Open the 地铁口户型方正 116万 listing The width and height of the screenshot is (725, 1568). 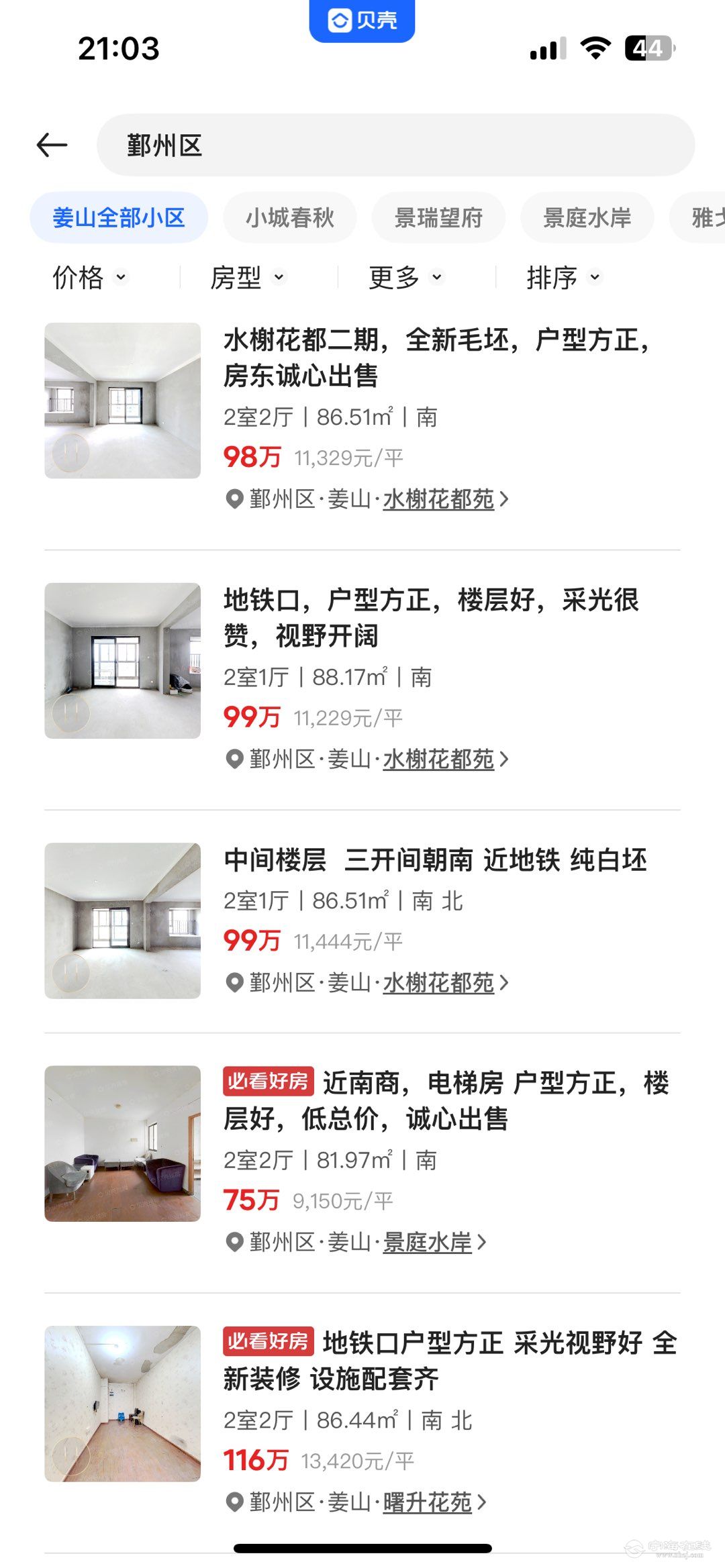point(450,1360)
